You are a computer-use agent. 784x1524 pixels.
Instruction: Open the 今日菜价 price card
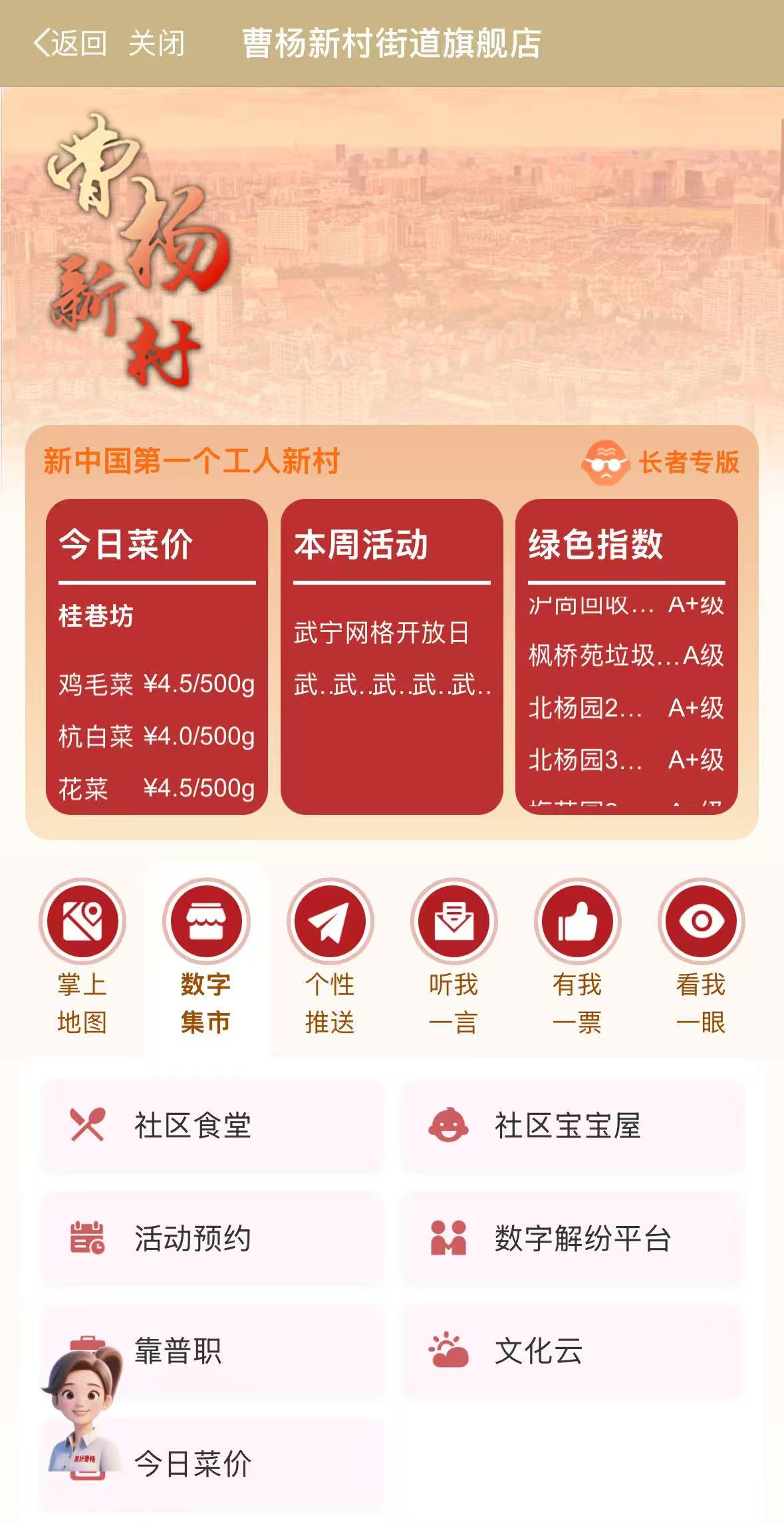(x=156, y=655)
